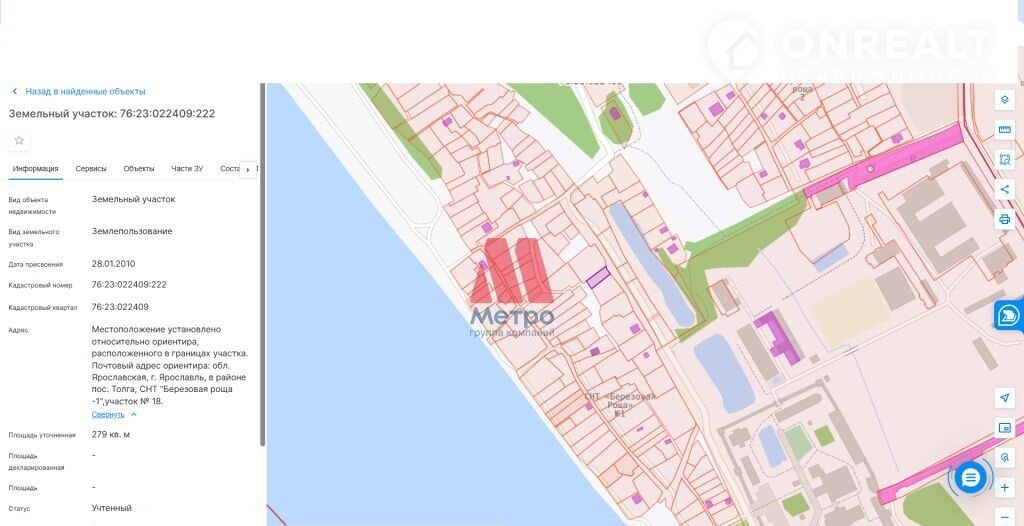Print the map

tap(1005, 219)
